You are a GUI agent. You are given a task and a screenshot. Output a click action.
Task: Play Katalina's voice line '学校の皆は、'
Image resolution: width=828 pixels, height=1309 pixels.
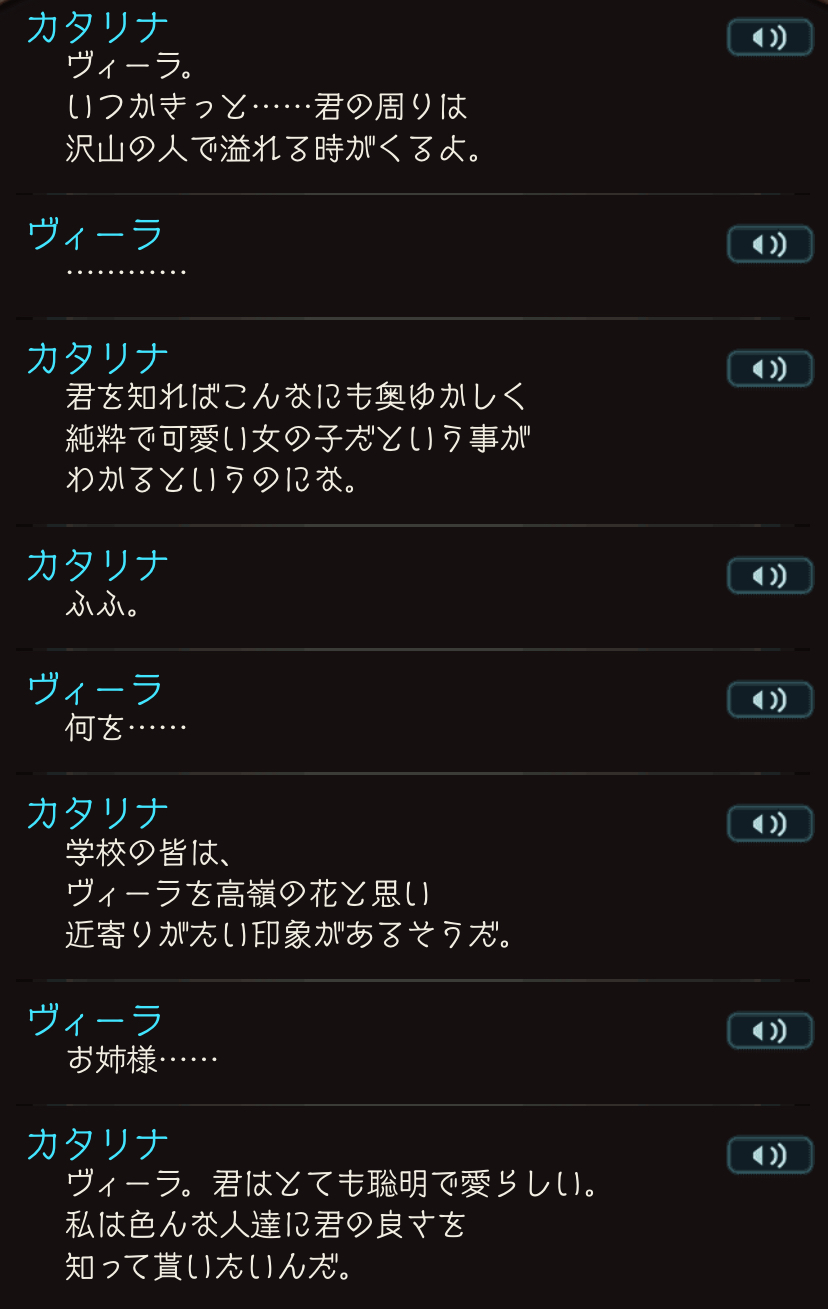tap(769, 823)
